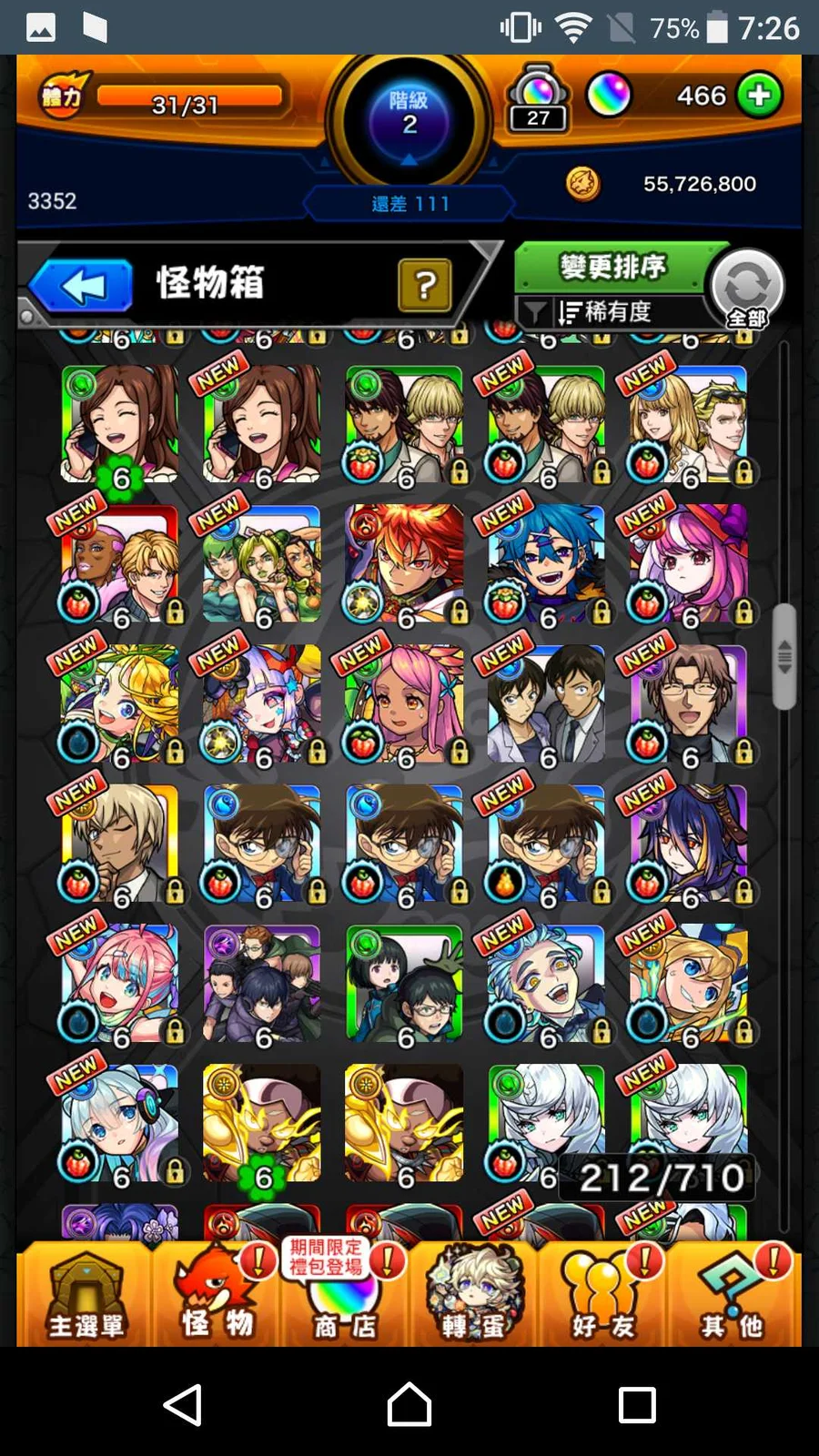Open the 商店 shop tab
Screen dimensions: 819x1456
(x=344, y=1295)
